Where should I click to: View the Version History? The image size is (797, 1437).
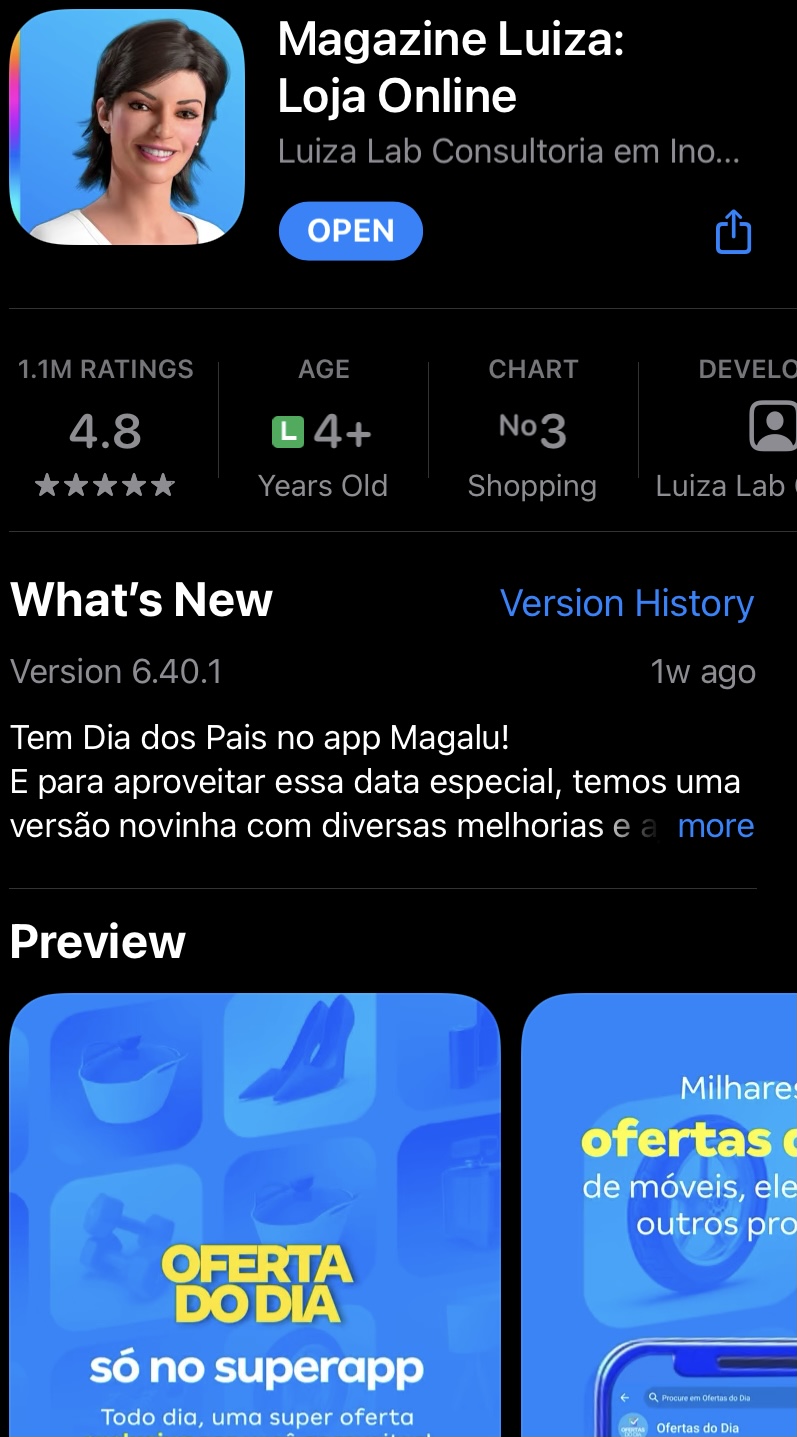click(627, 603)
